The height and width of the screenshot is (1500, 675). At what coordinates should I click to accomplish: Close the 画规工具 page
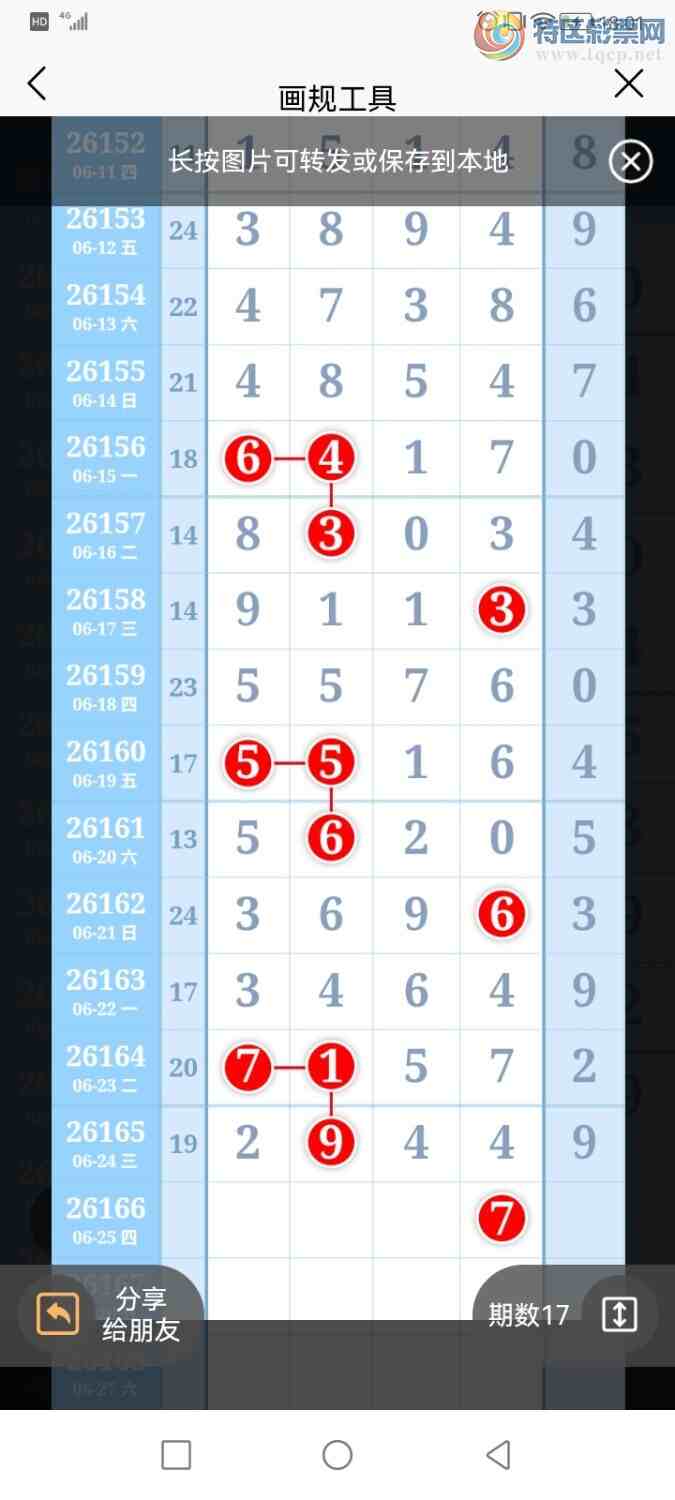click(629, 84)
